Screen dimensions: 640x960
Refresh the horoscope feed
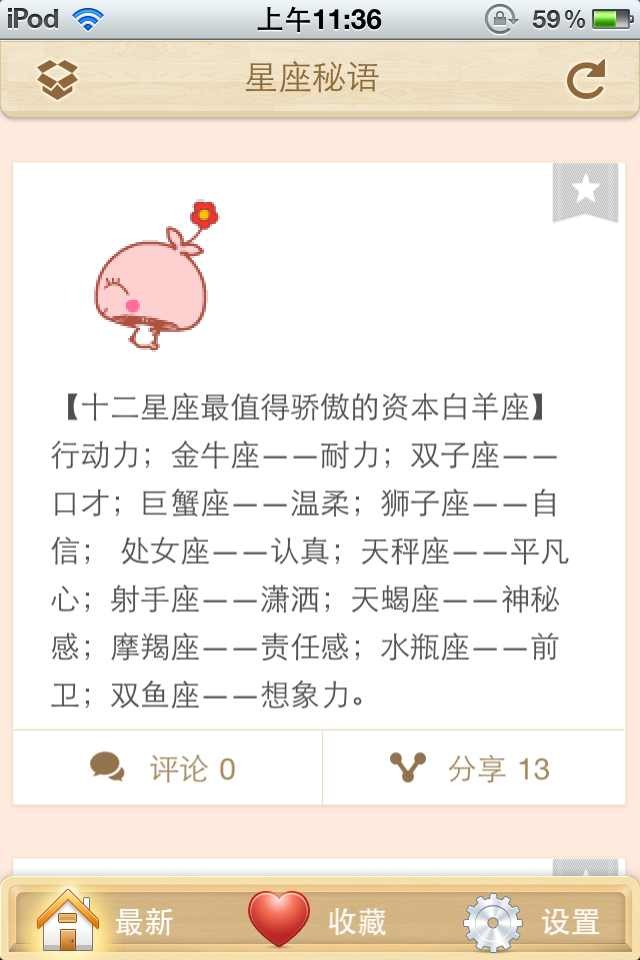(x=585, y=80)
